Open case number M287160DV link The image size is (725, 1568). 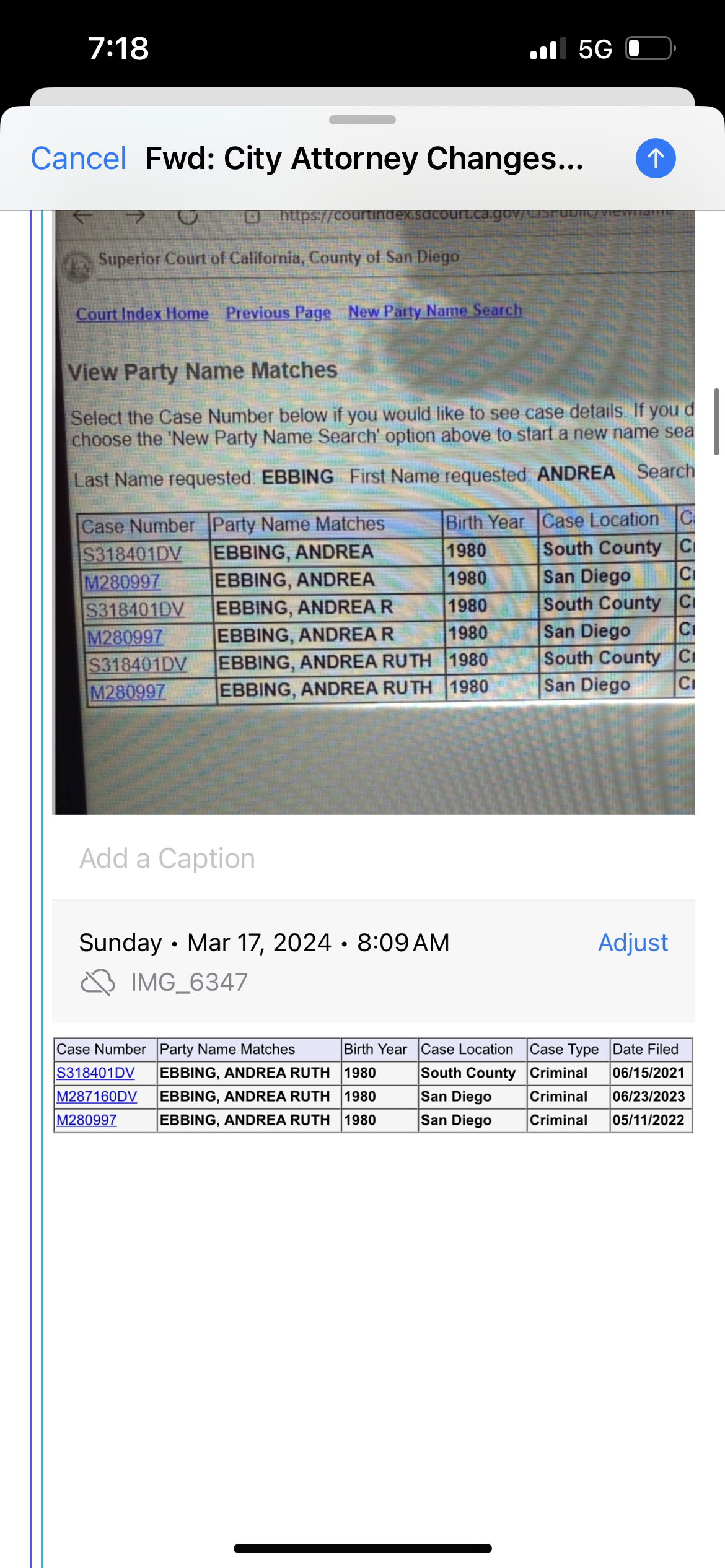pos(97,1096)
